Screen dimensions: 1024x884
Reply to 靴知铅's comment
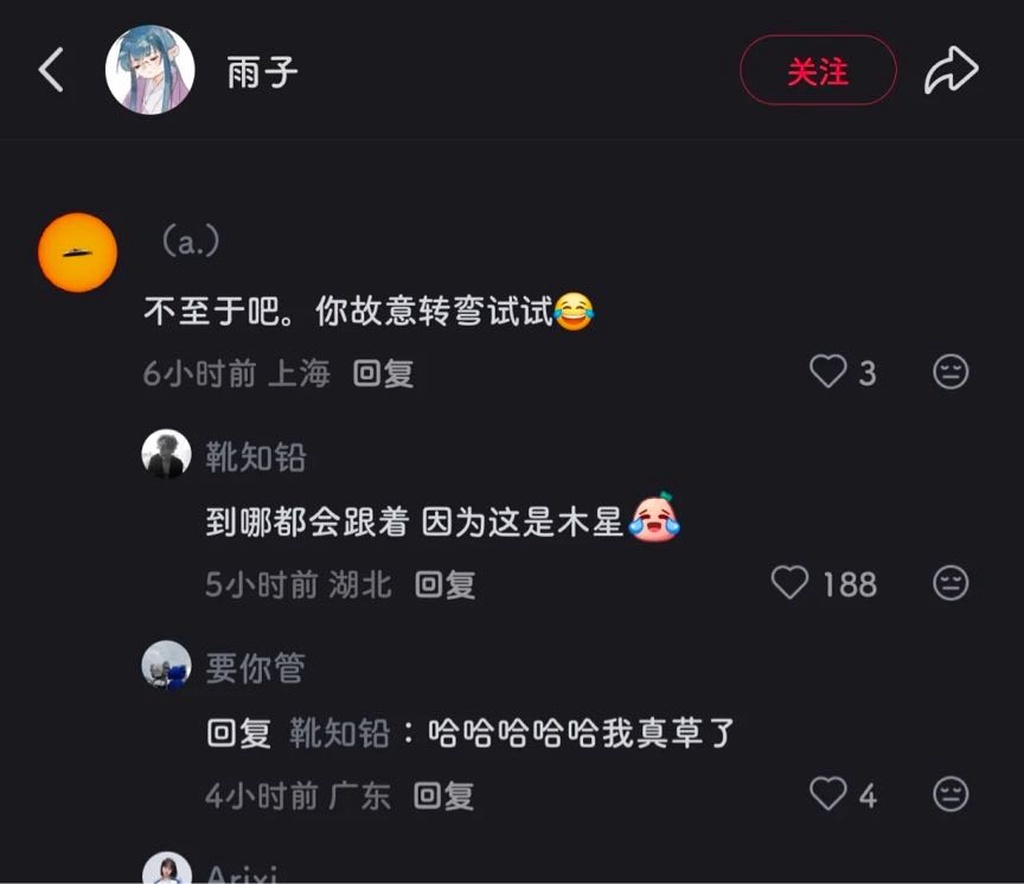(x=445, y=585)
